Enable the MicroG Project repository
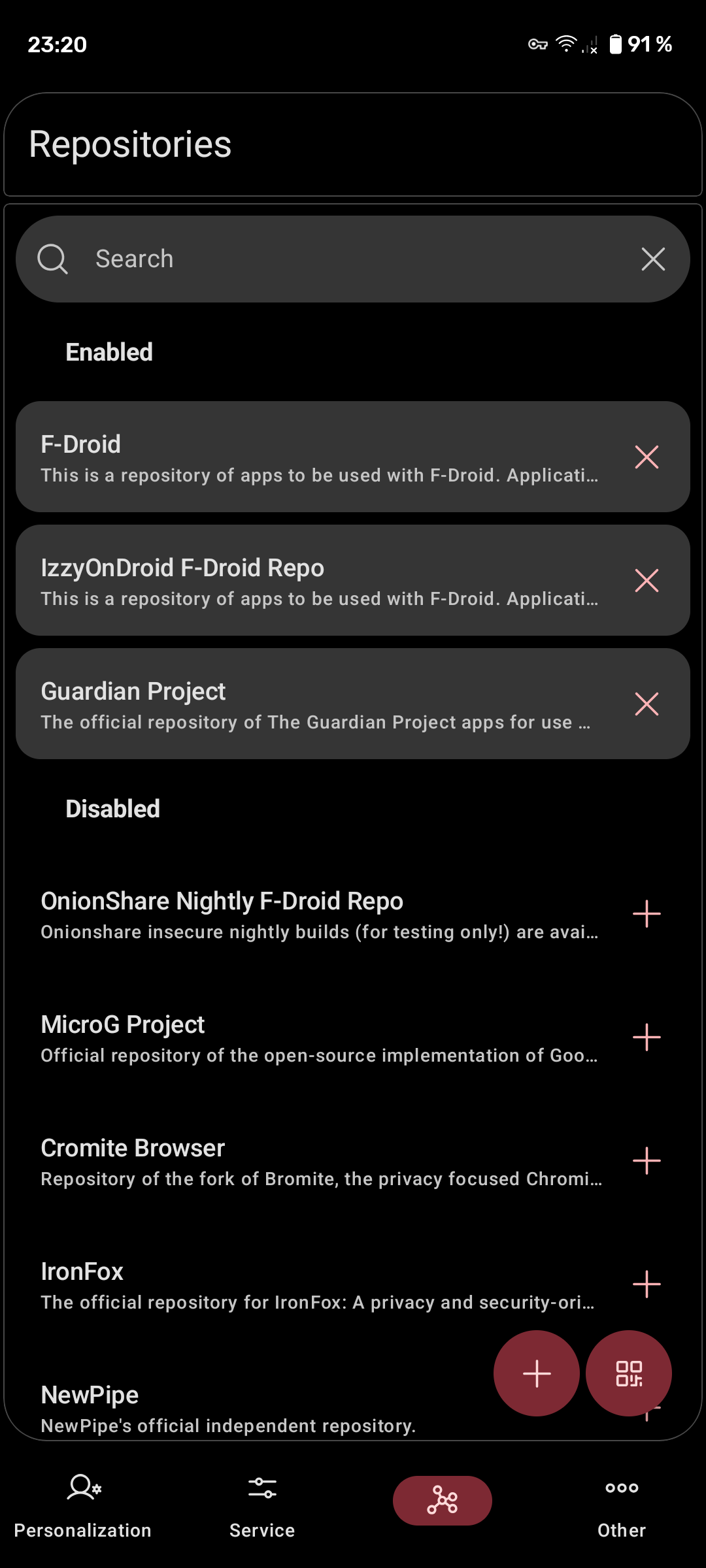Screen dimensions: 706x1568 pyautogui.click(x=647, y=1037)
